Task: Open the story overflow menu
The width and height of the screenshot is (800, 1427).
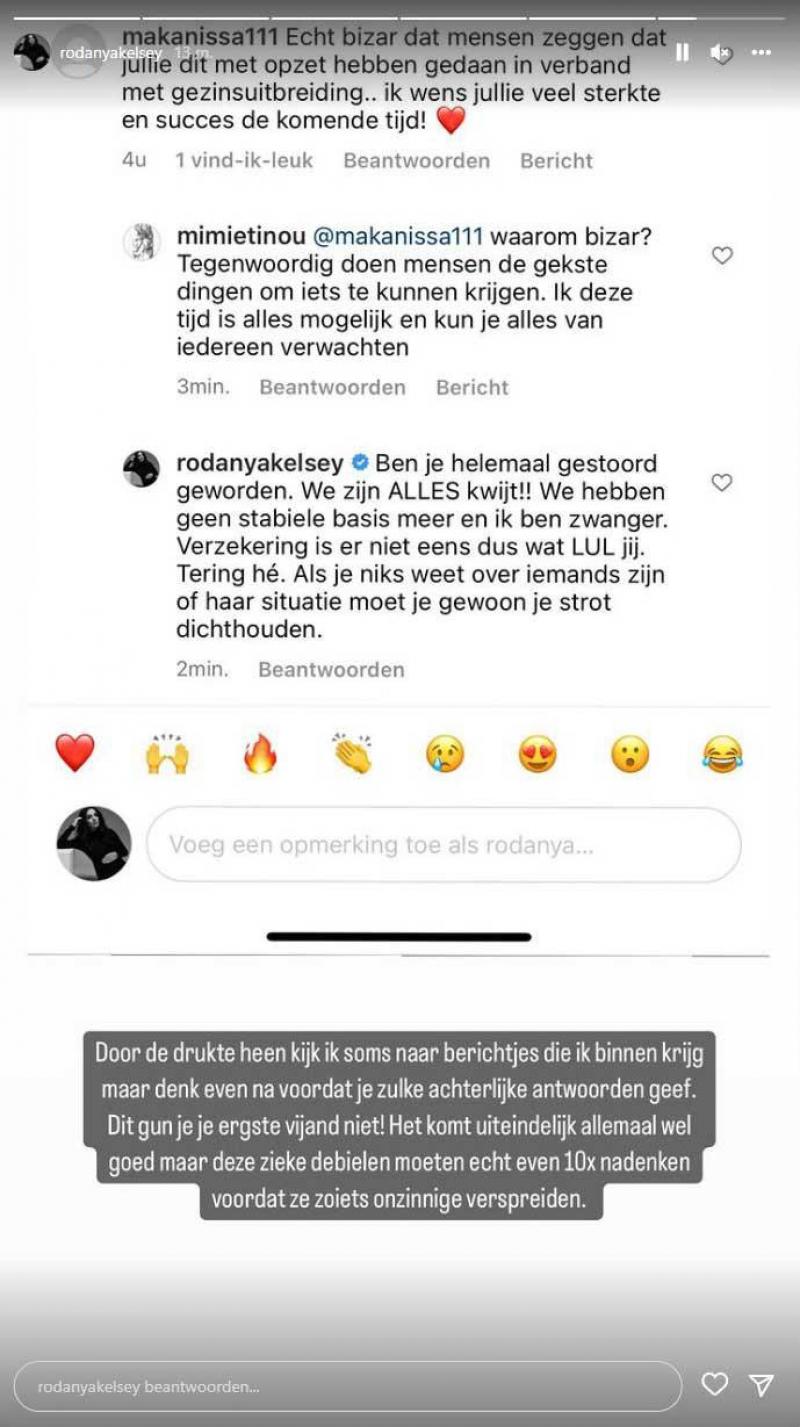Action: click(762, 52)
